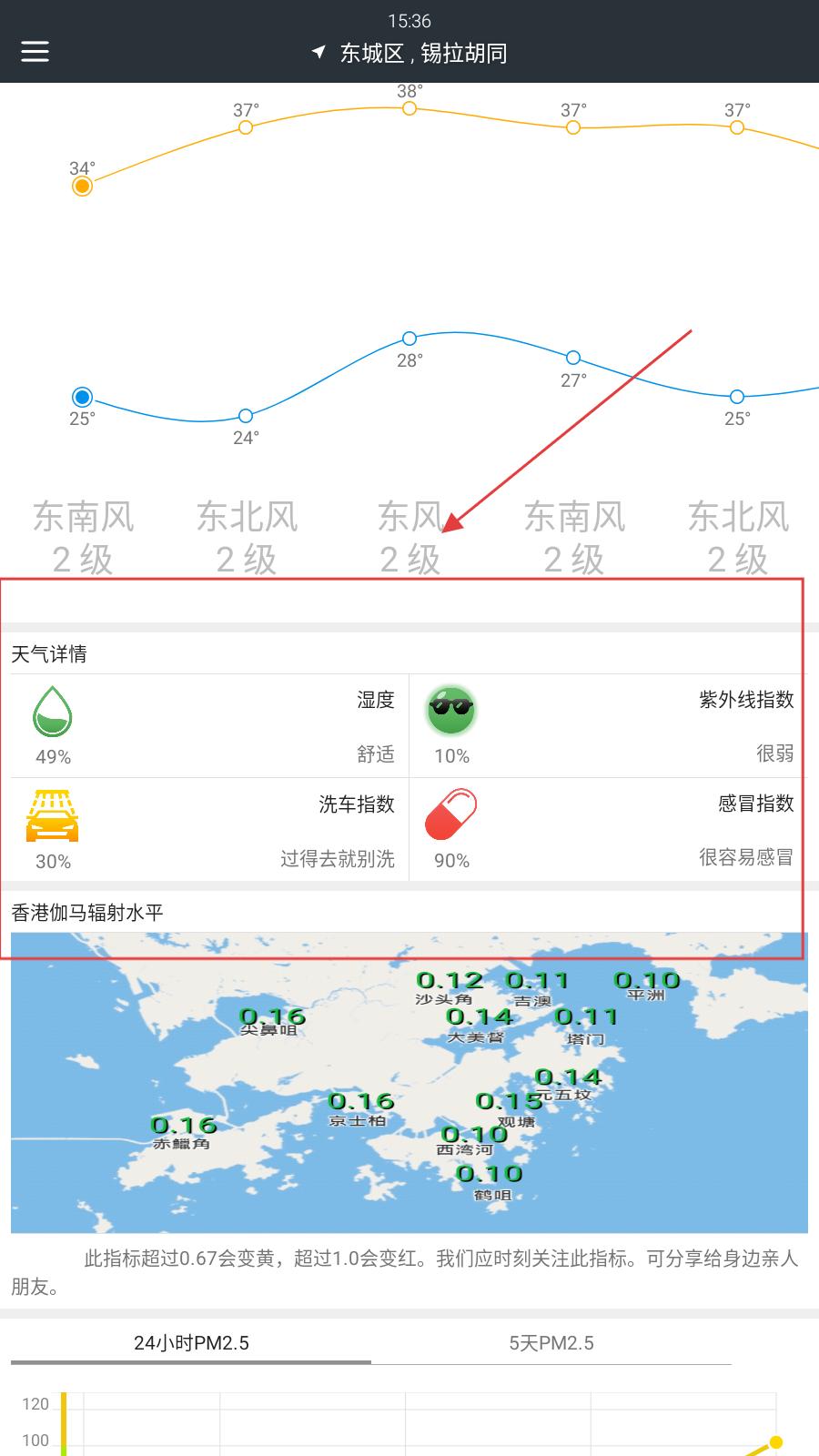Switch to the 5天PM2.5 tab
Viewport: 819px width, 1456px height.
coord(551,1343)
